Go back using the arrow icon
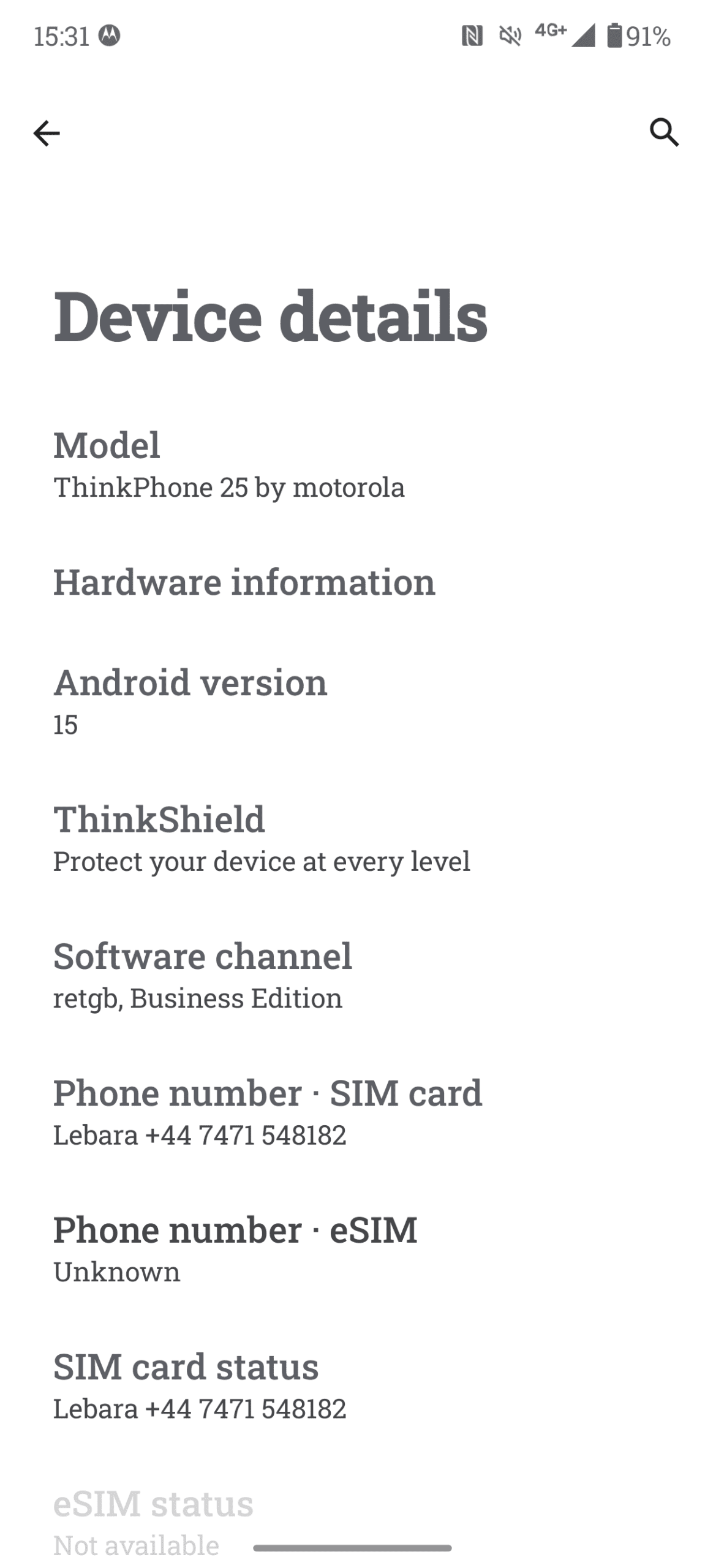This screenshot has height=1568, width=705. point(47,133)
